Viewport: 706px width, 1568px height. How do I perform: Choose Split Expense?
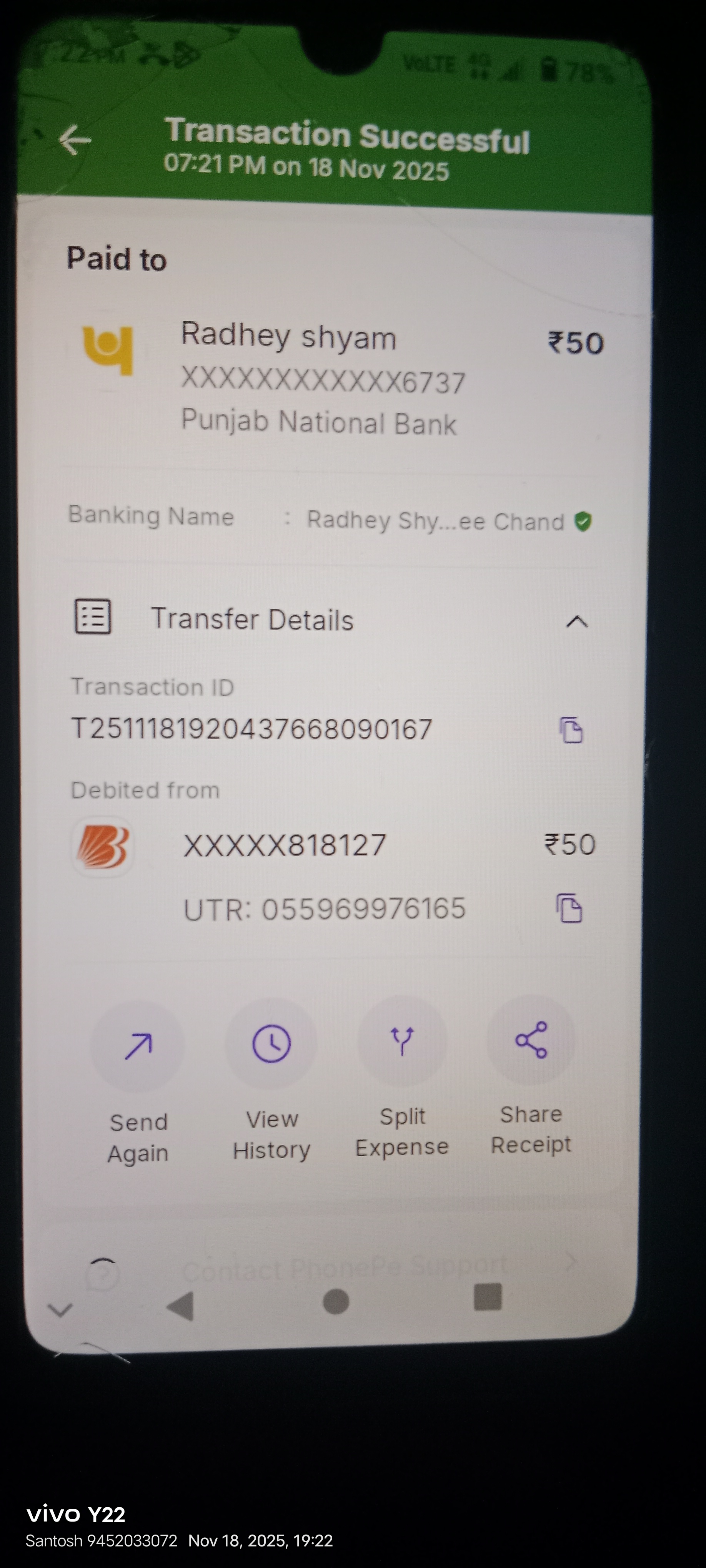pyautogui.click(x=402, y=1041)
